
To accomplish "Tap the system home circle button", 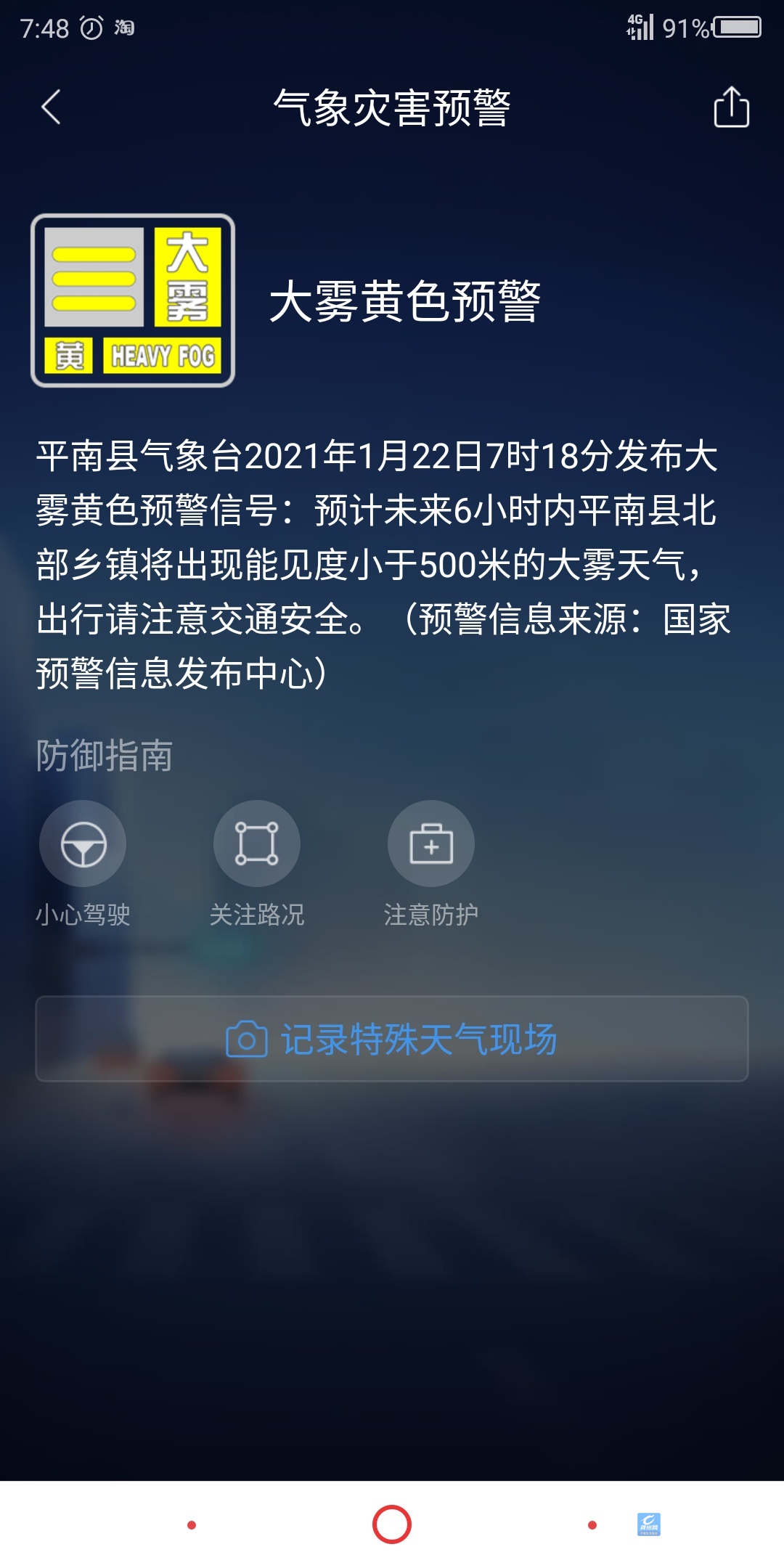I will pos(392,1524).
